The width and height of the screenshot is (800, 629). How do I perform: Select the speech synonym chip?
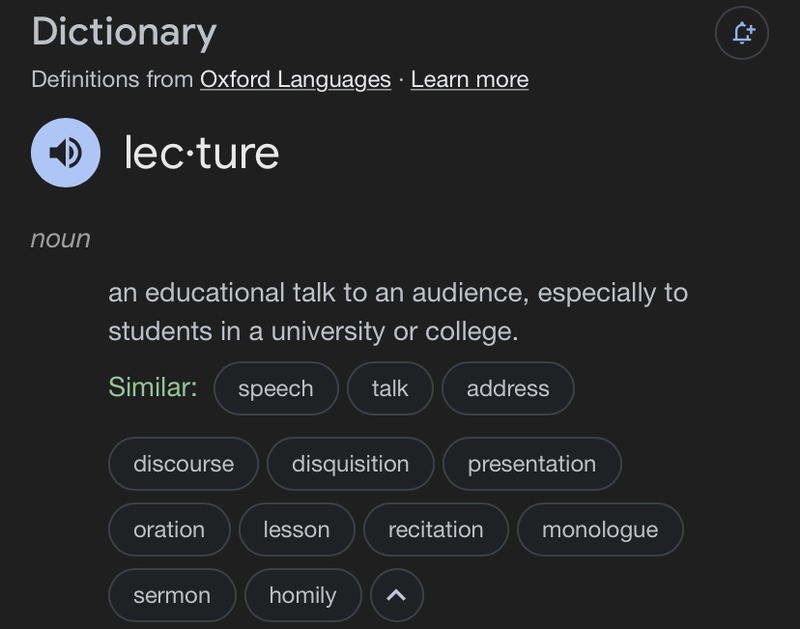[x=275, y=388]
